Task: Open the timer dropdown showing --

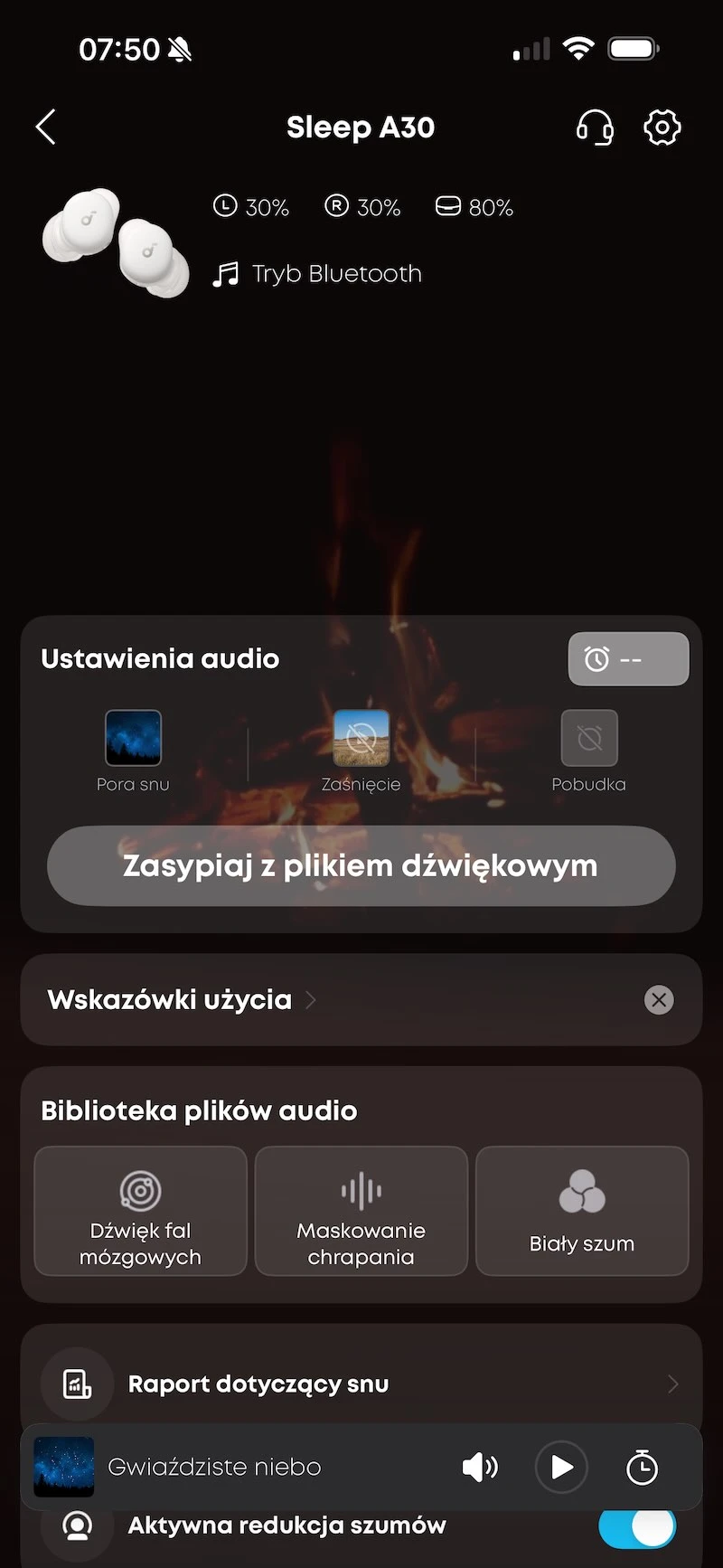Action: [628, 658]
